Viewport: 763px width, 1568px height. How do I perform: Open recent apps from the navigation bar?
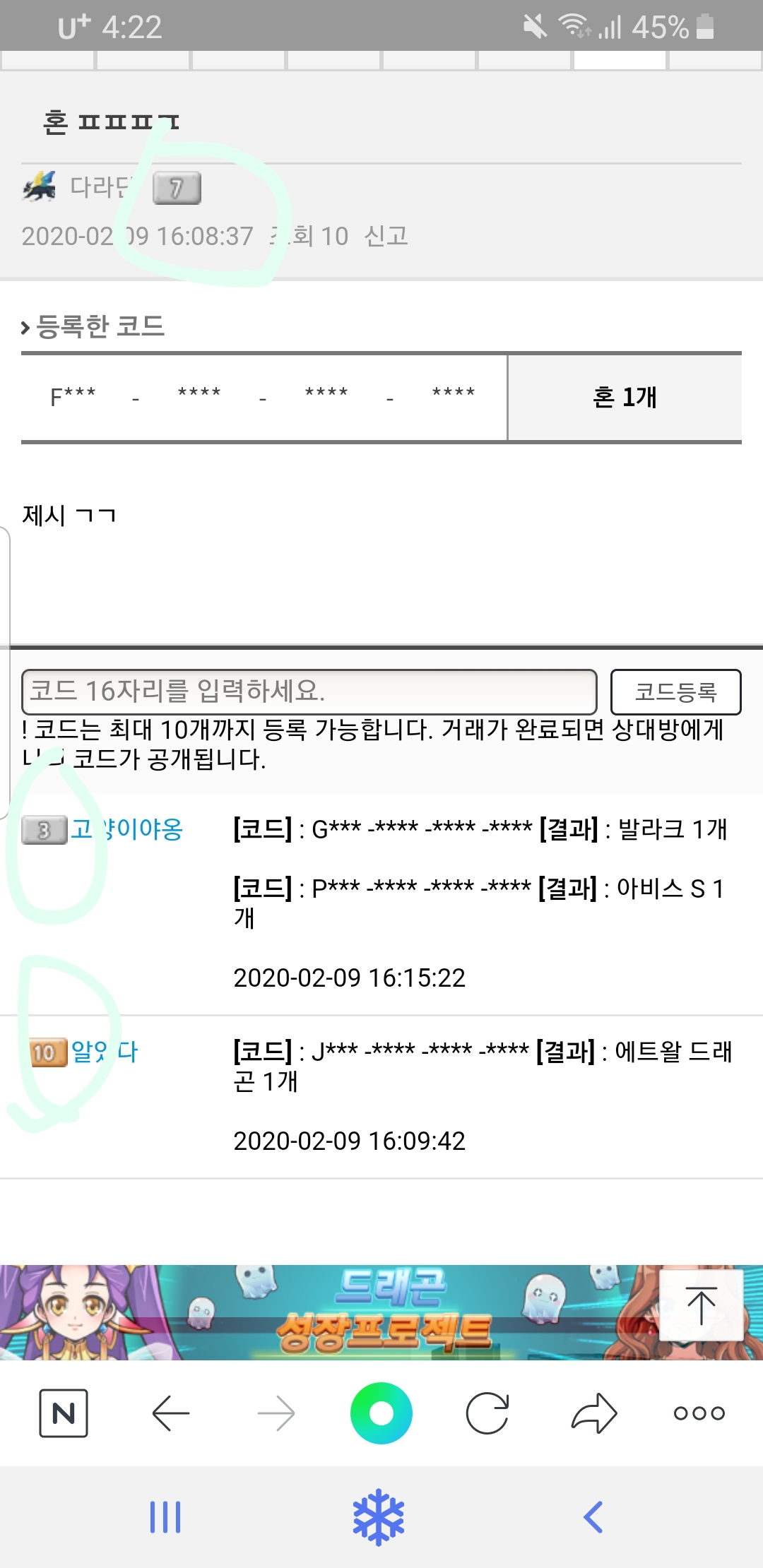[165, 1516]
